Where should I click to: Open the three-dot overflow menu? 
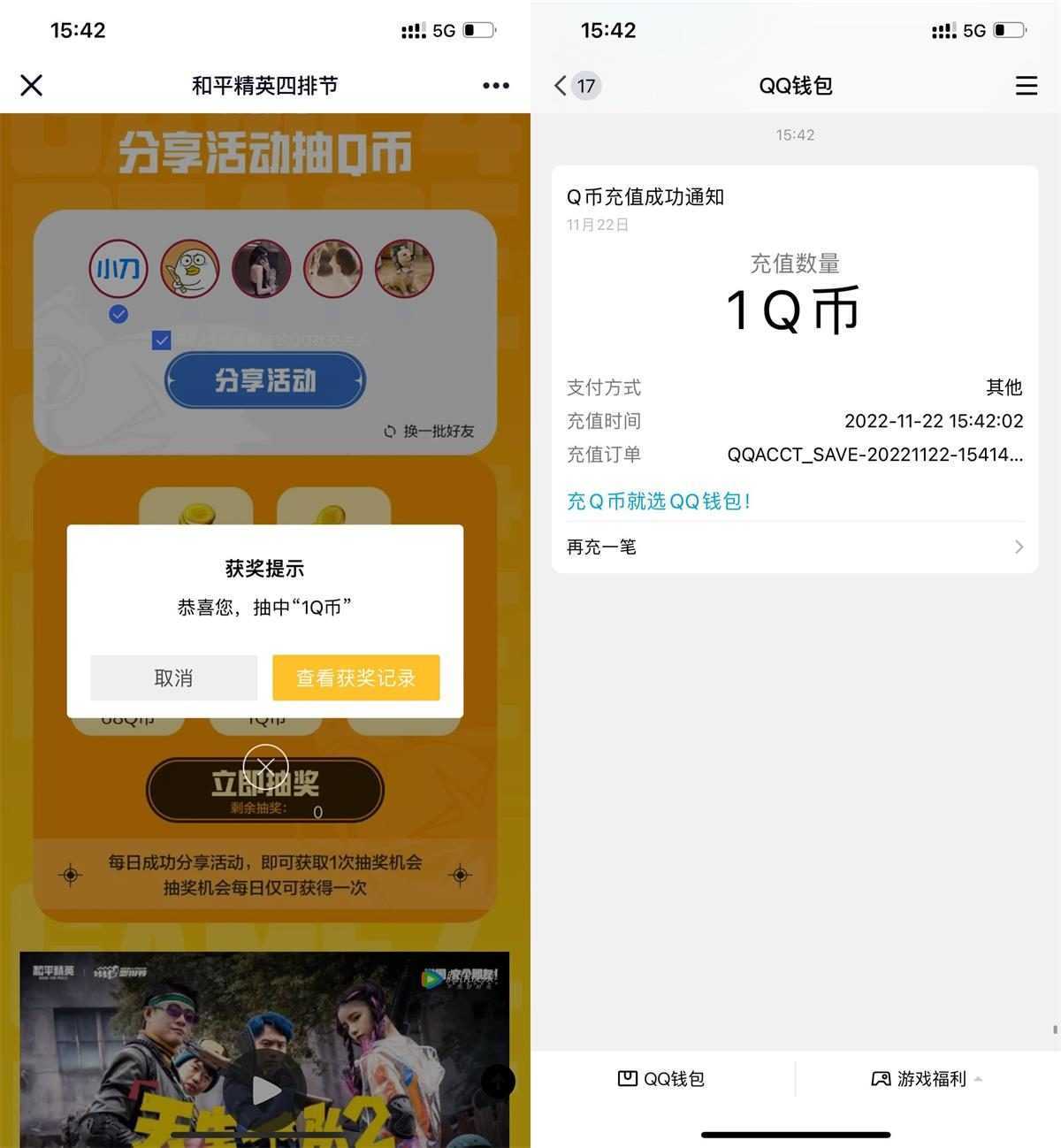tap(496, 86)
